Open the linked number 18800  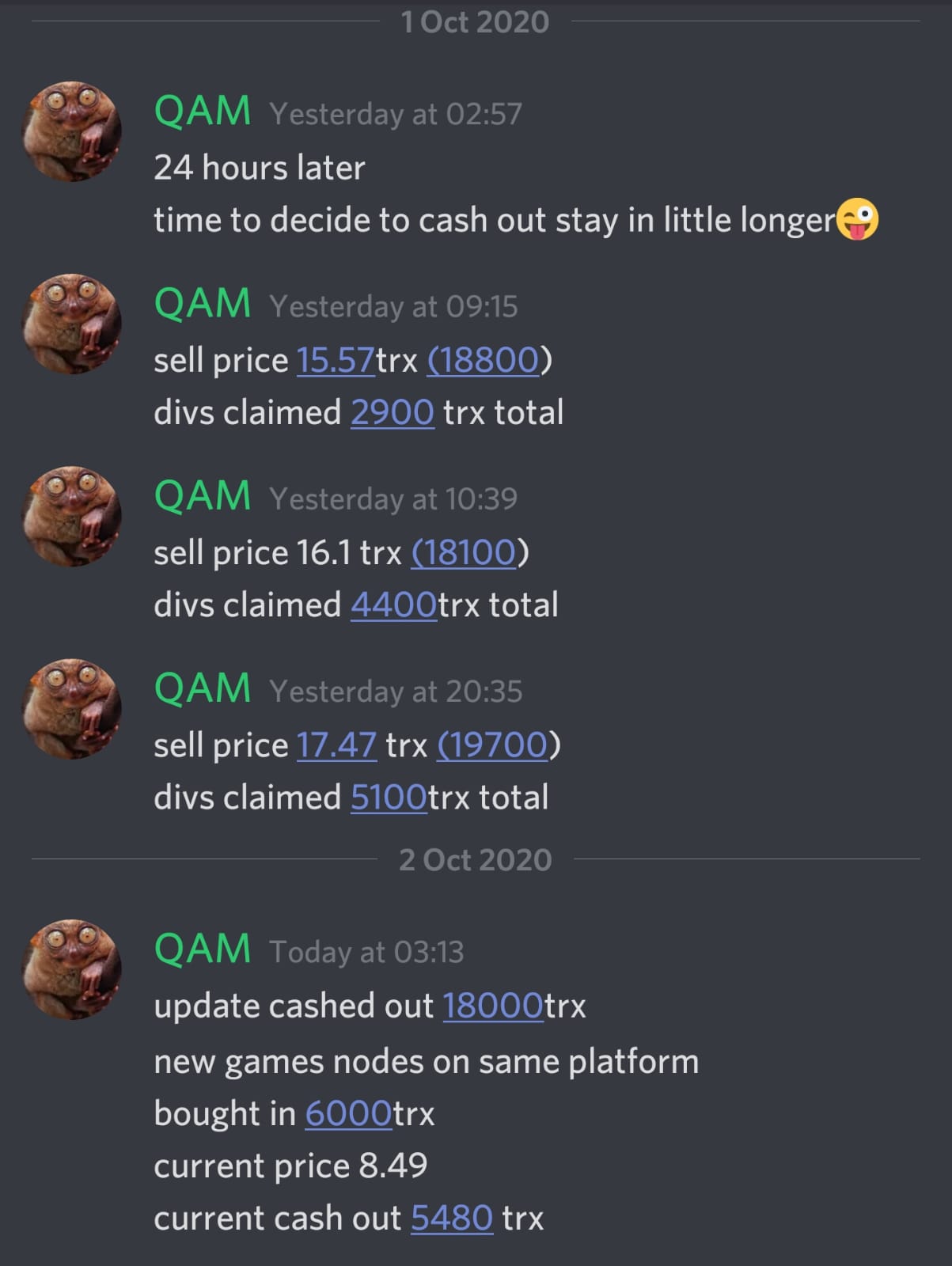point(484,361)
